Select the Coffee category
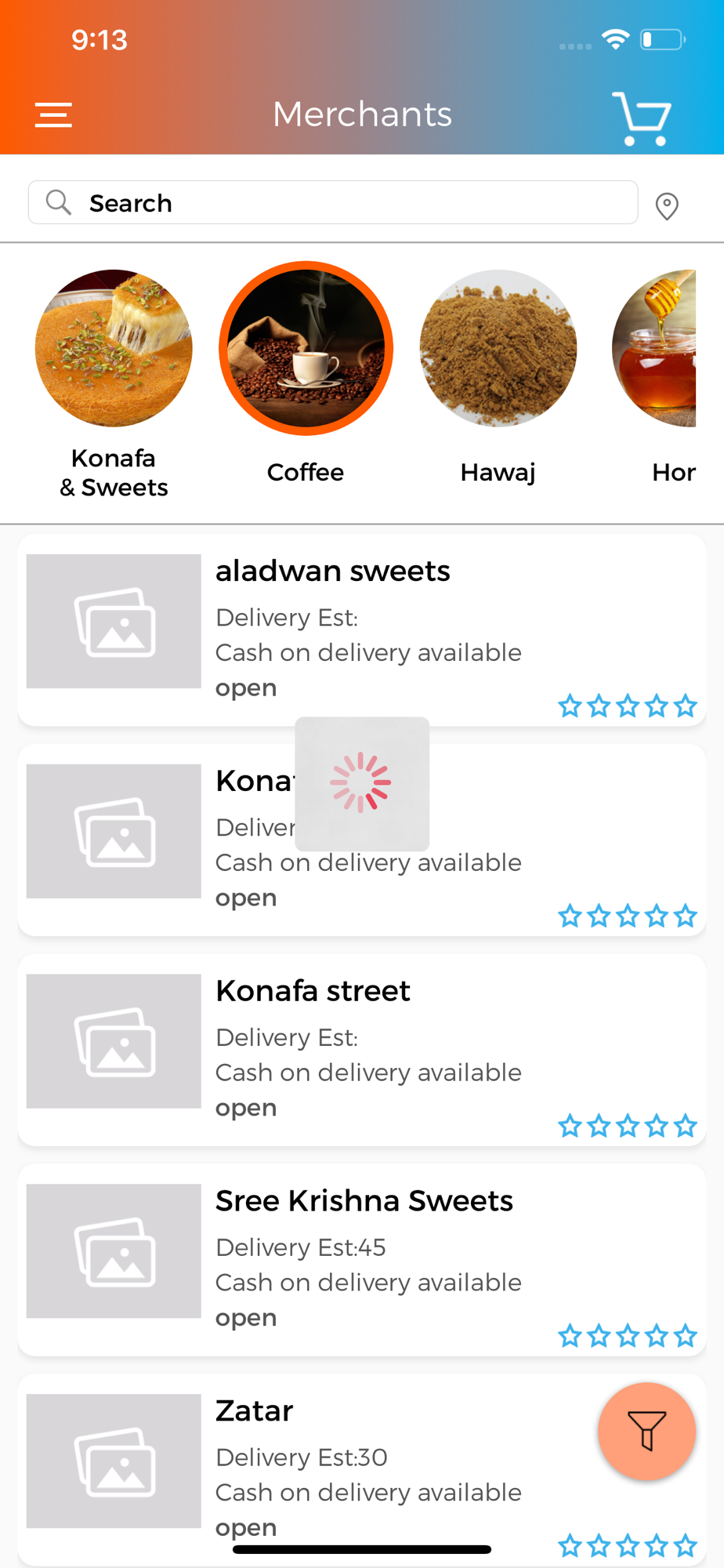 pyautogui.click(x=306, y=375)
